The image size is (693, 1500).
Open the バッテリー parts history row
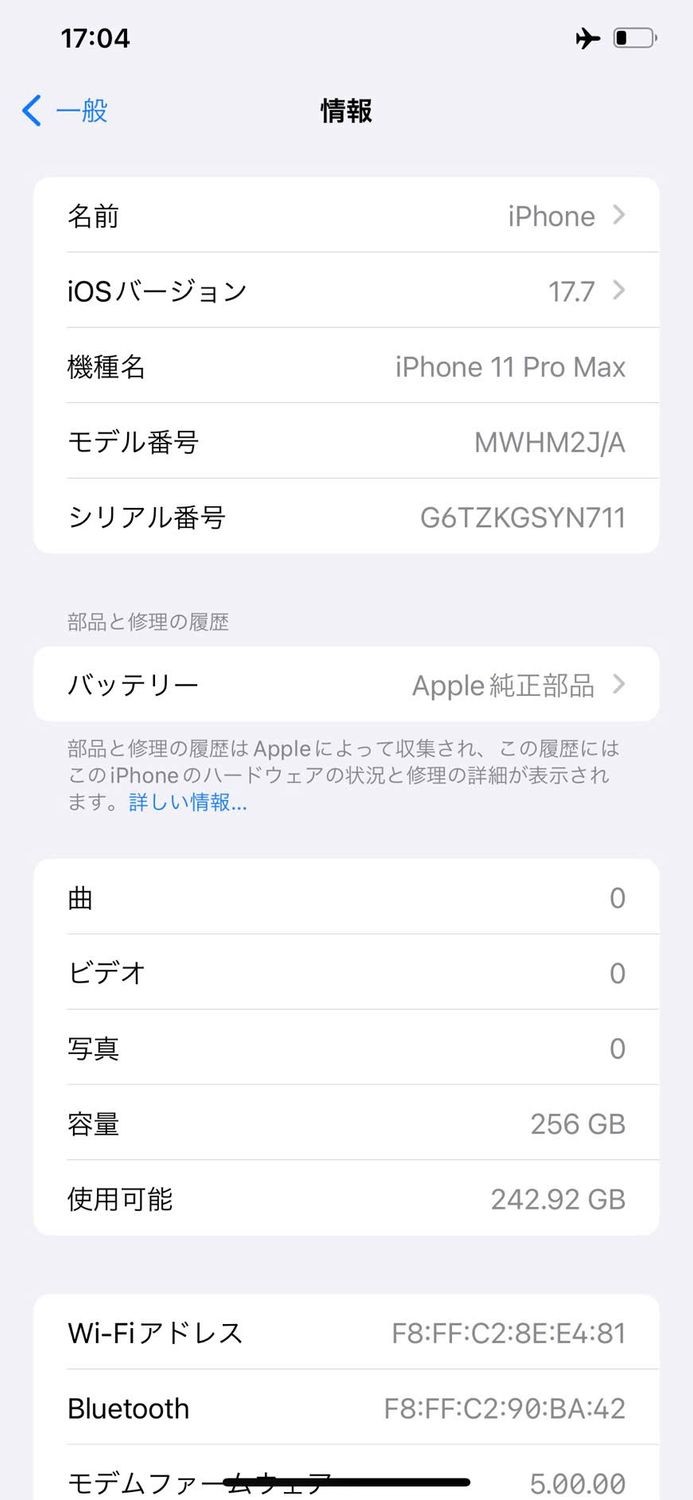coord(346,685)
